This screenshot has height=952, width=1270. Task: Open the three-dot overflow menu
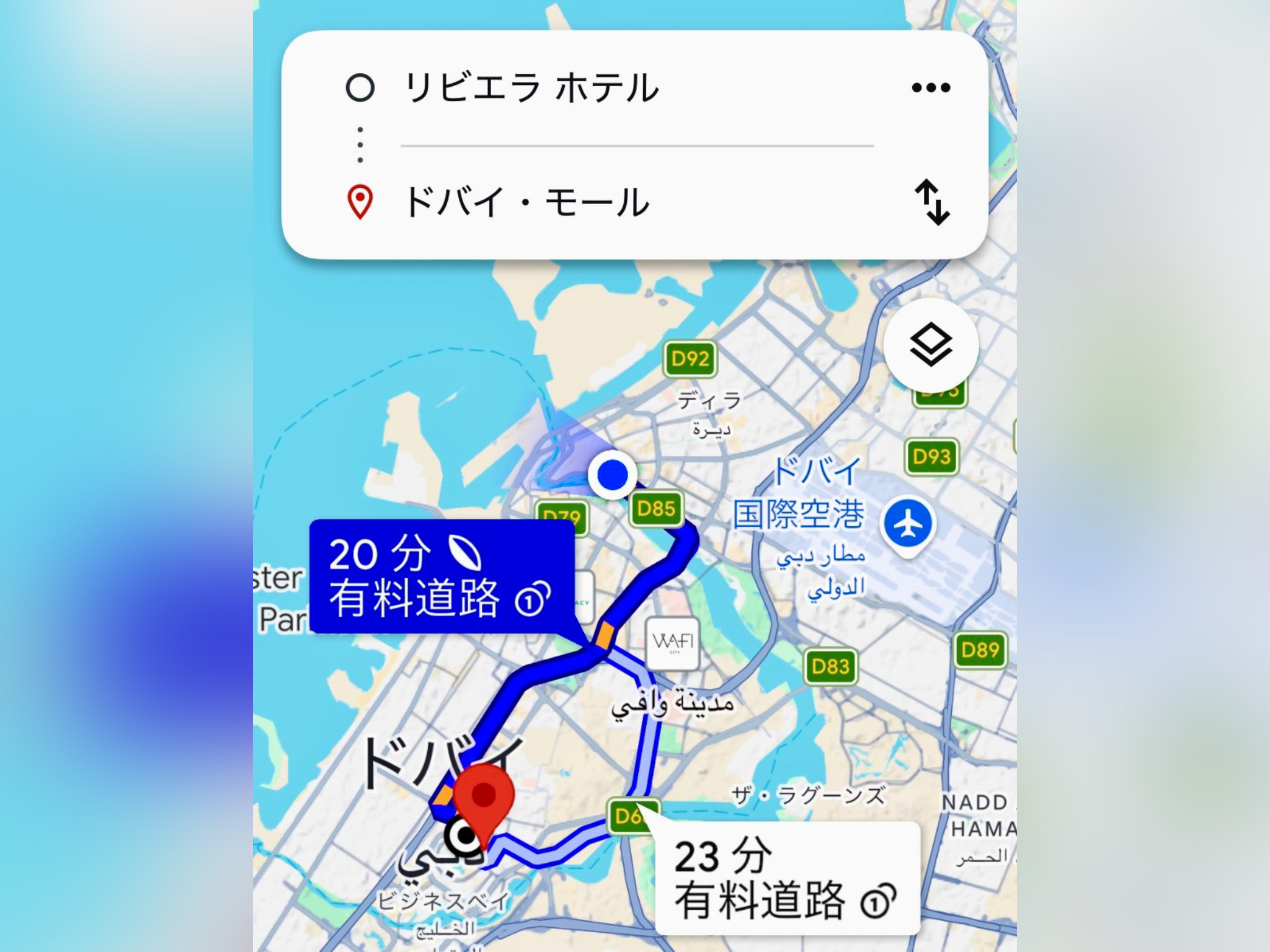(931, 87)
